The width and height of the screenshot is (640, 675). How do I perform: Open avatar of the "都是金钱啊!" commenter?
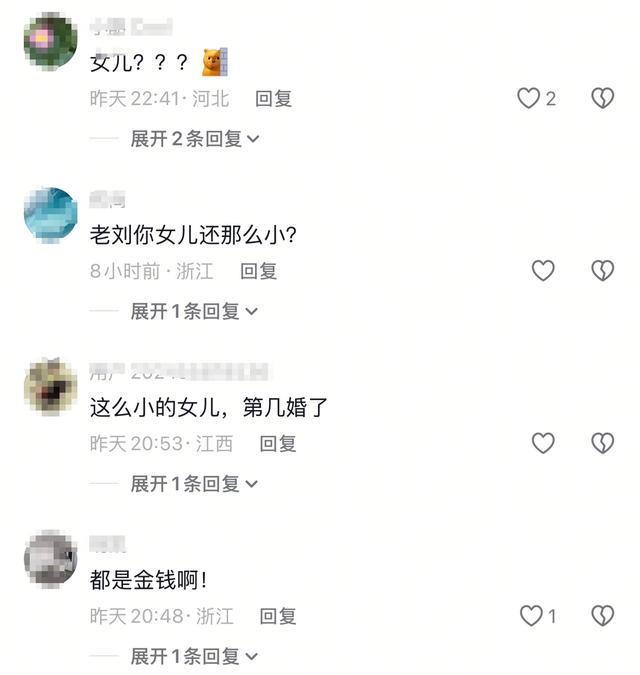[50, 559]
